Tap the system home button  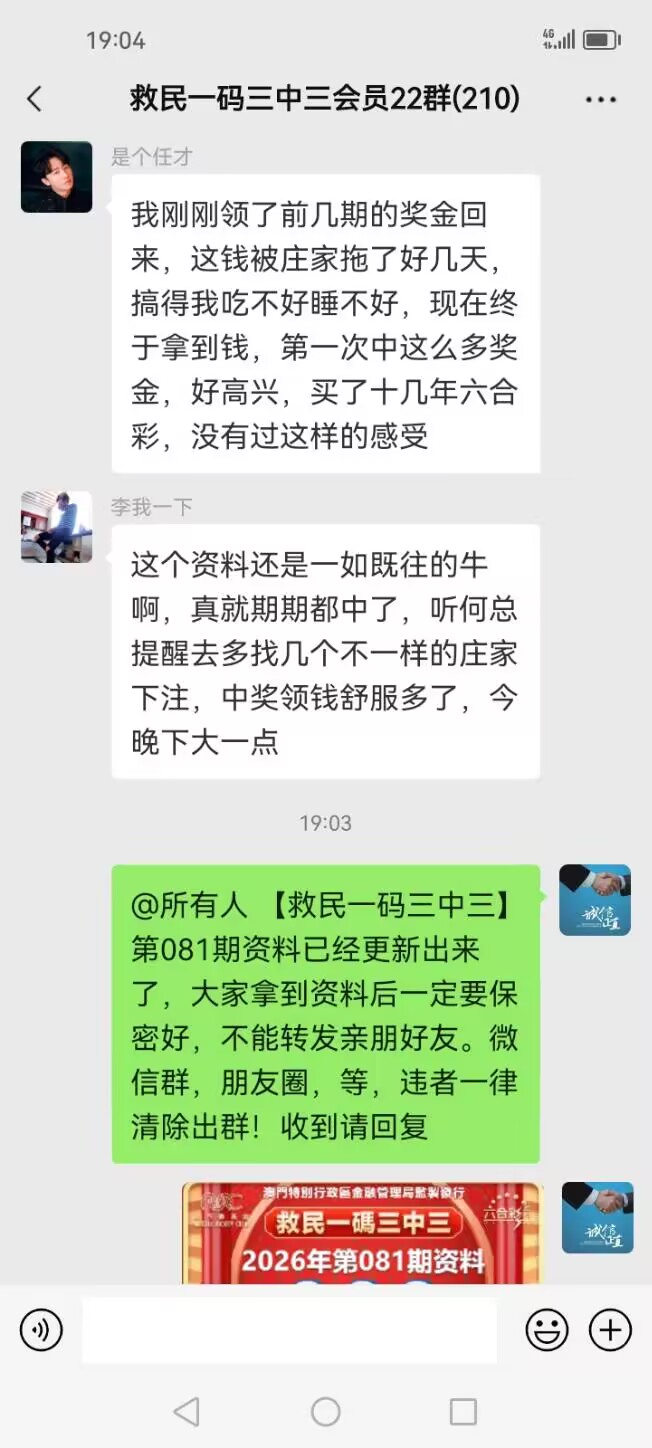click(x=326, y=1411)
